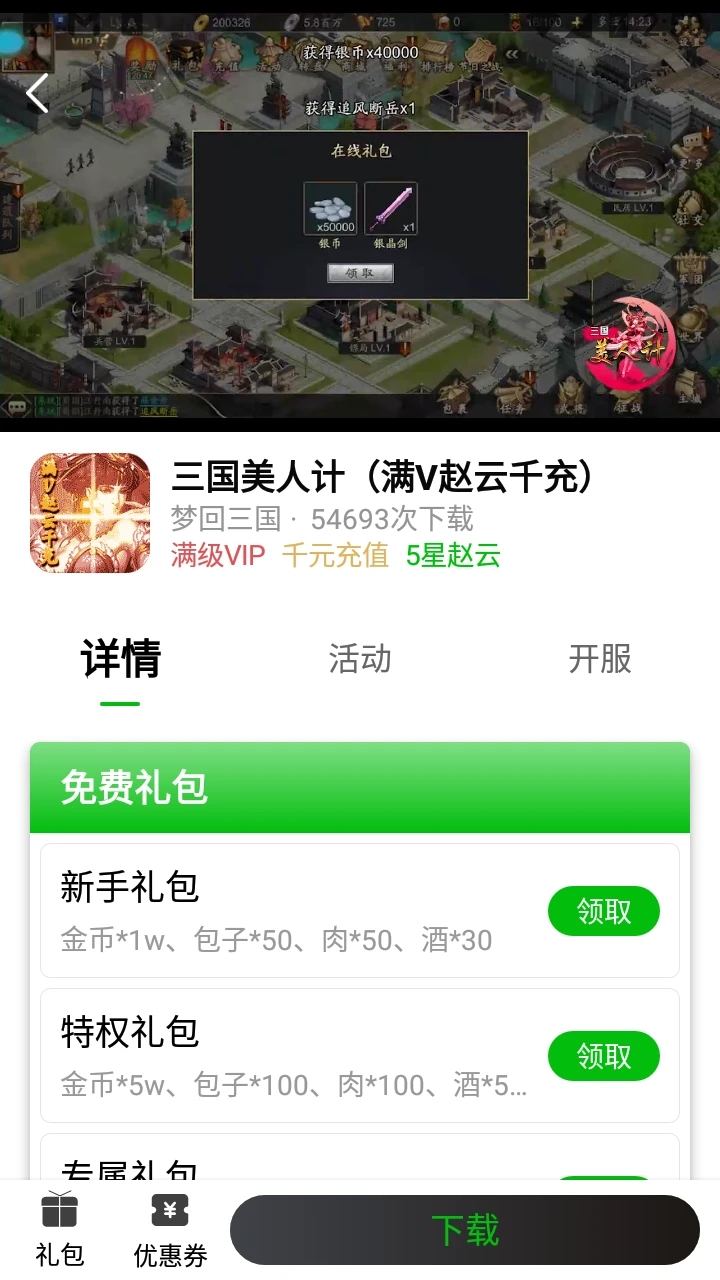
Task: Go back using the arrow at top left
Action: (x=37, y=93)
